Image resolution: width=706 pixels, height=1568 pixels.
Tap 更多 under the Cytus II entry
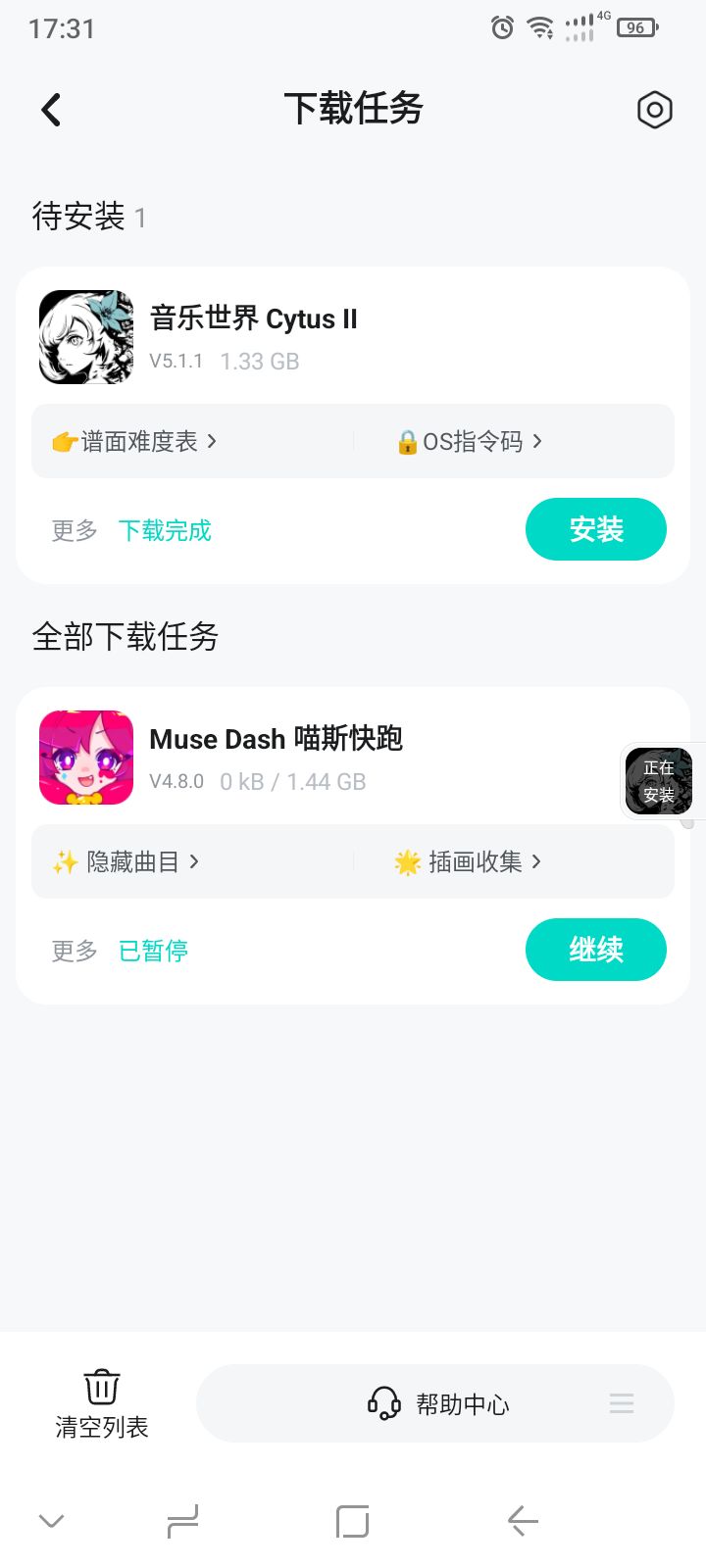coord(74,530)
